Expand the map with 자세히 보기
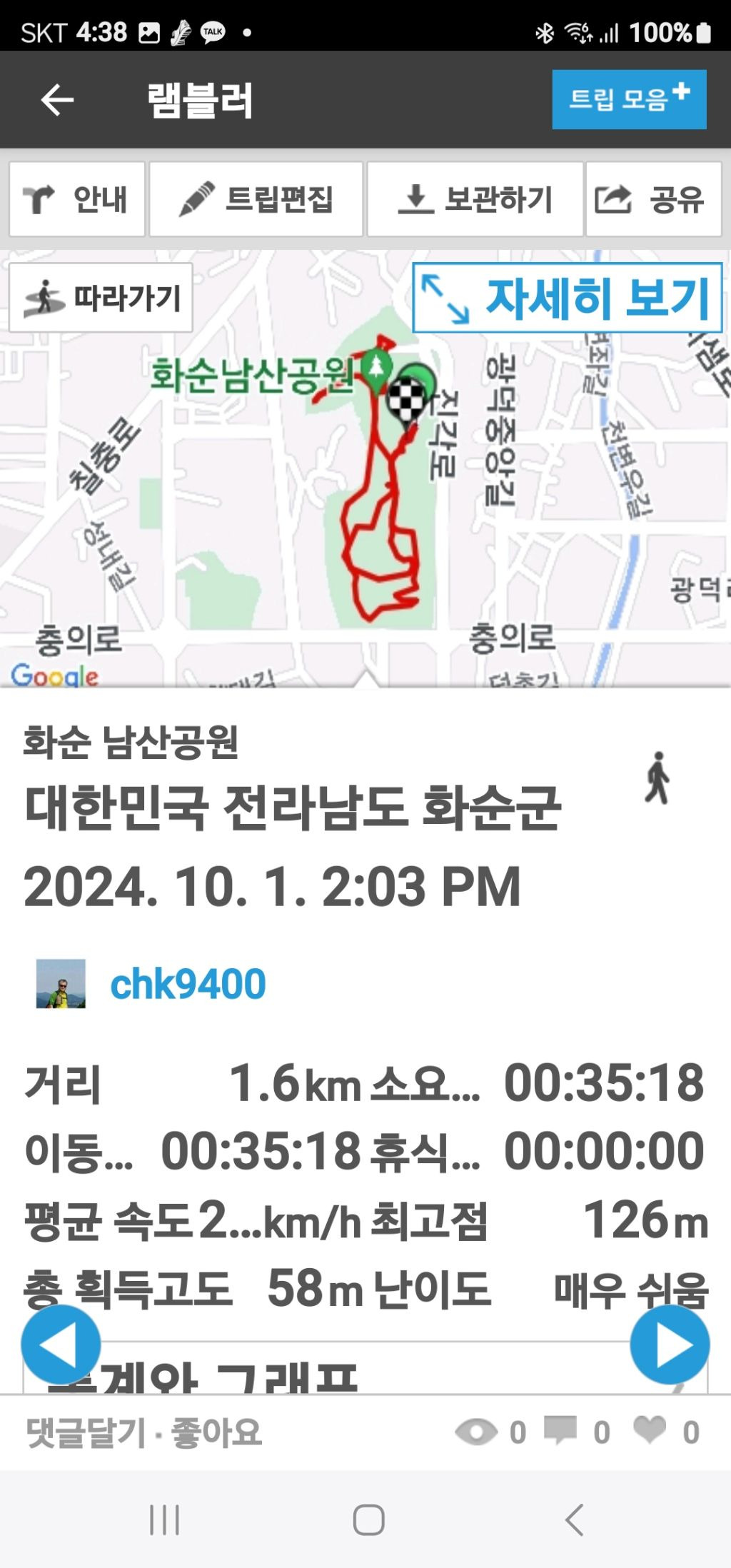The height and width of the screenshot is (1568, 731). [568, 298]
